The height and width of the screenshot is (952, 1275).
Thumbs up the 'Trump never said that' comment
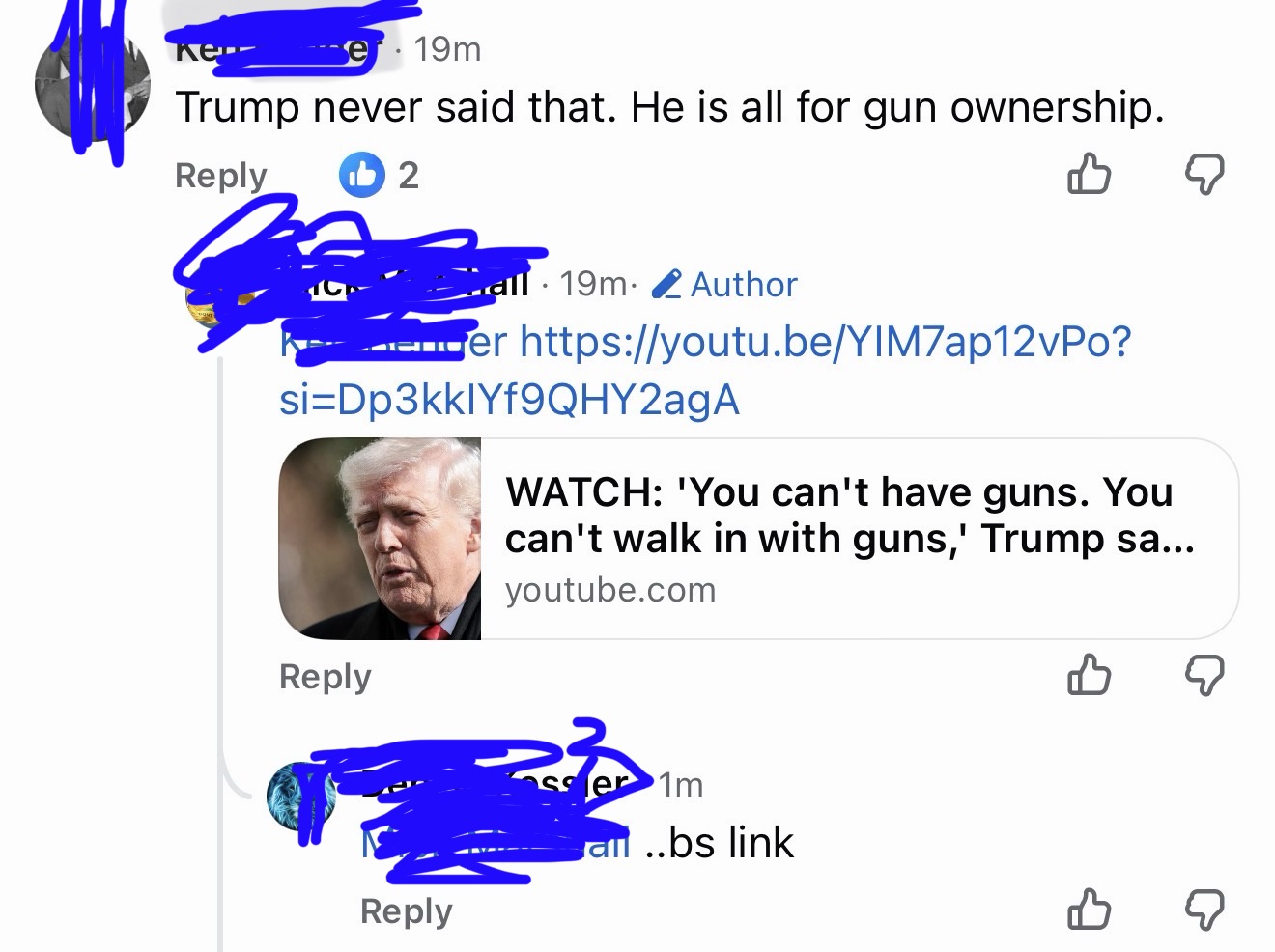point(1089,175)
